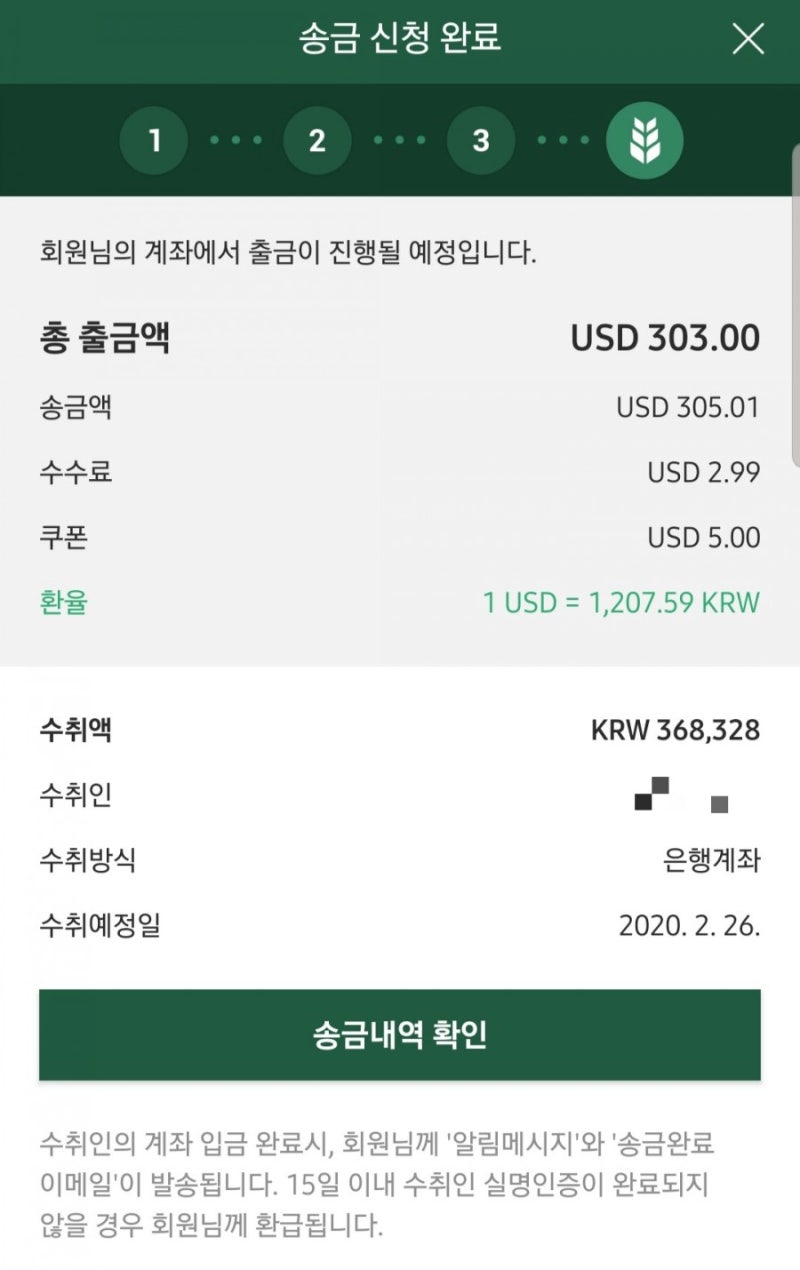Screen dimensions: 800x1270
Task: Select step 3 circle in the progress indicator
Action: coord(481,140)
